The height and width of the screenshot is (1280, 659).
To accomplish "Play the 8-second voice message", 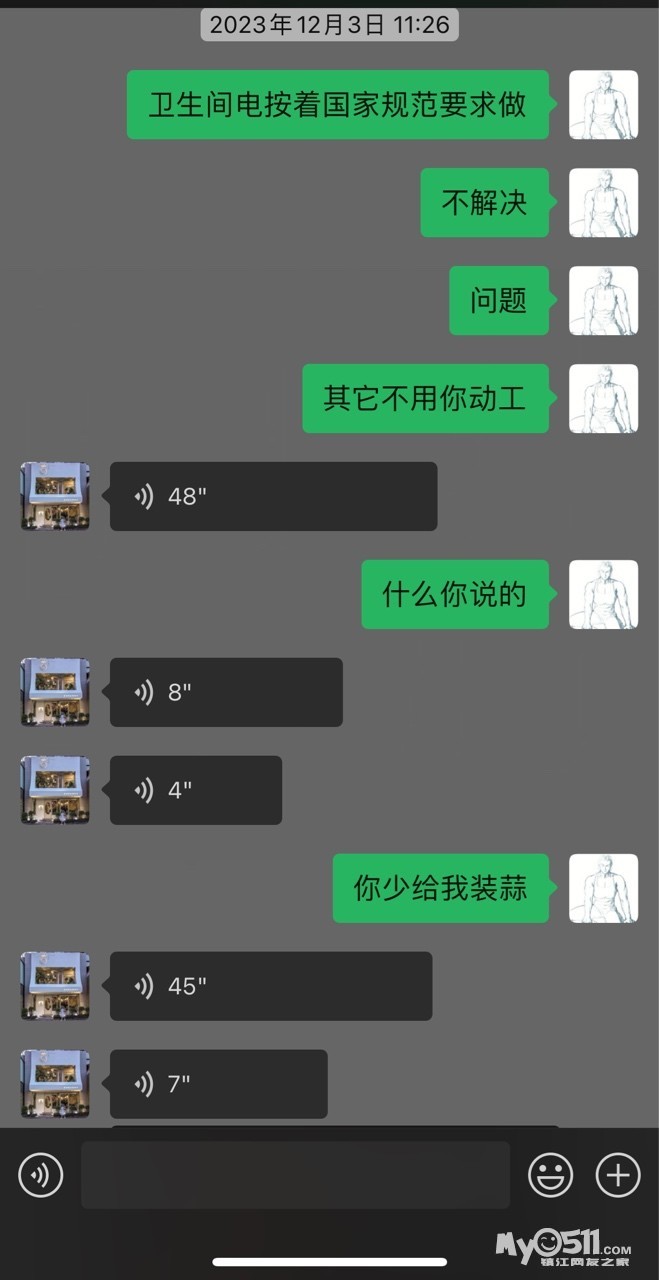I will point(226,692).
